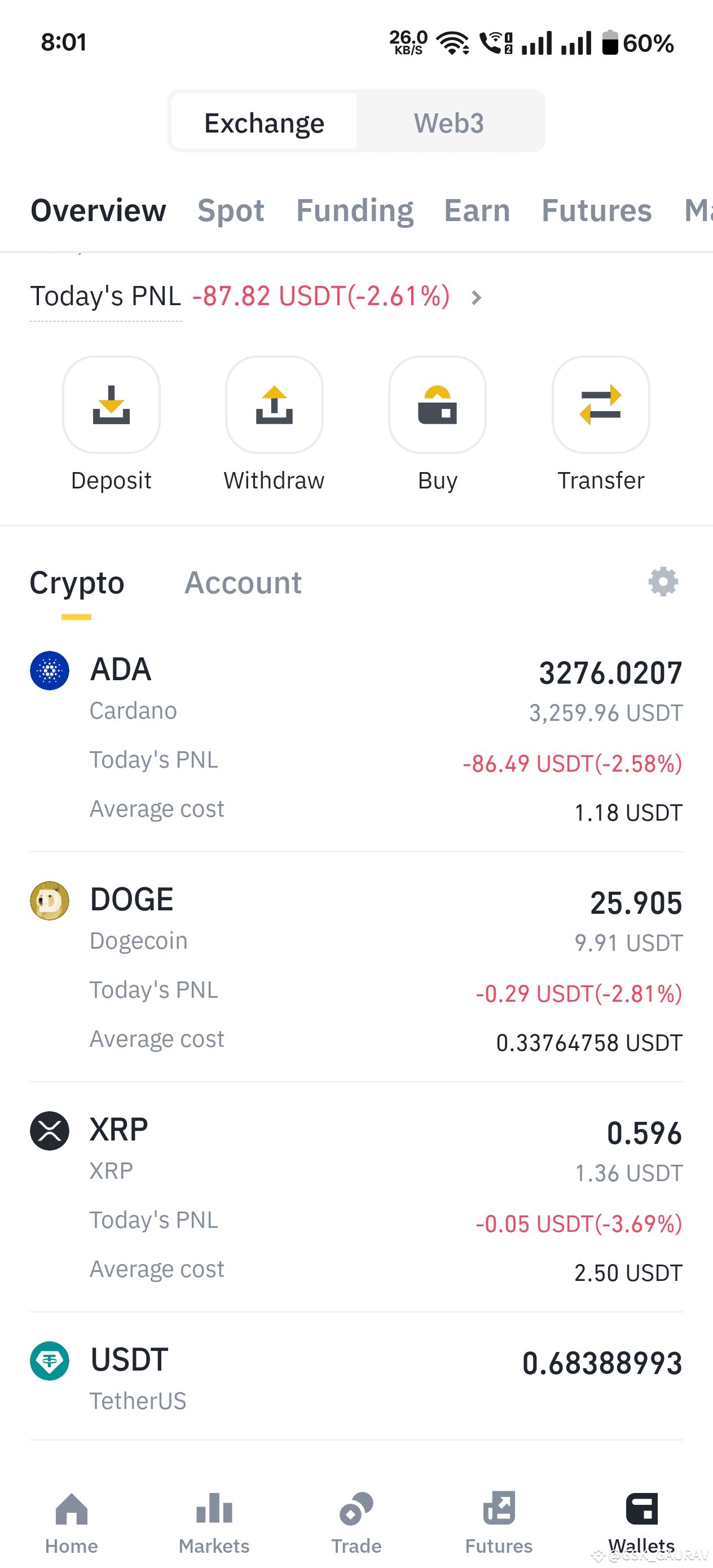Open asset display settings gear
Screen dimensions: 713x1568
[x=662, y=582]
